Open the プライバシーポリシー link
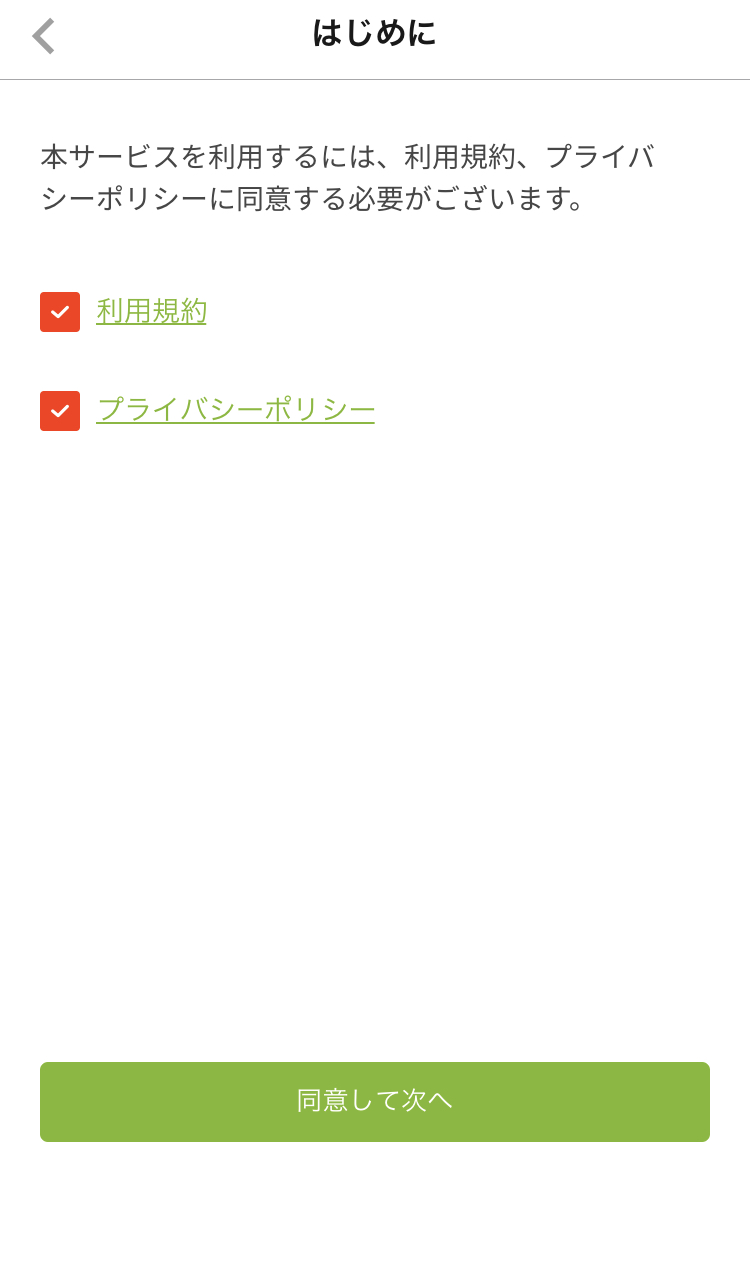This screenshot has width=750, height=1286. (235, 410)
